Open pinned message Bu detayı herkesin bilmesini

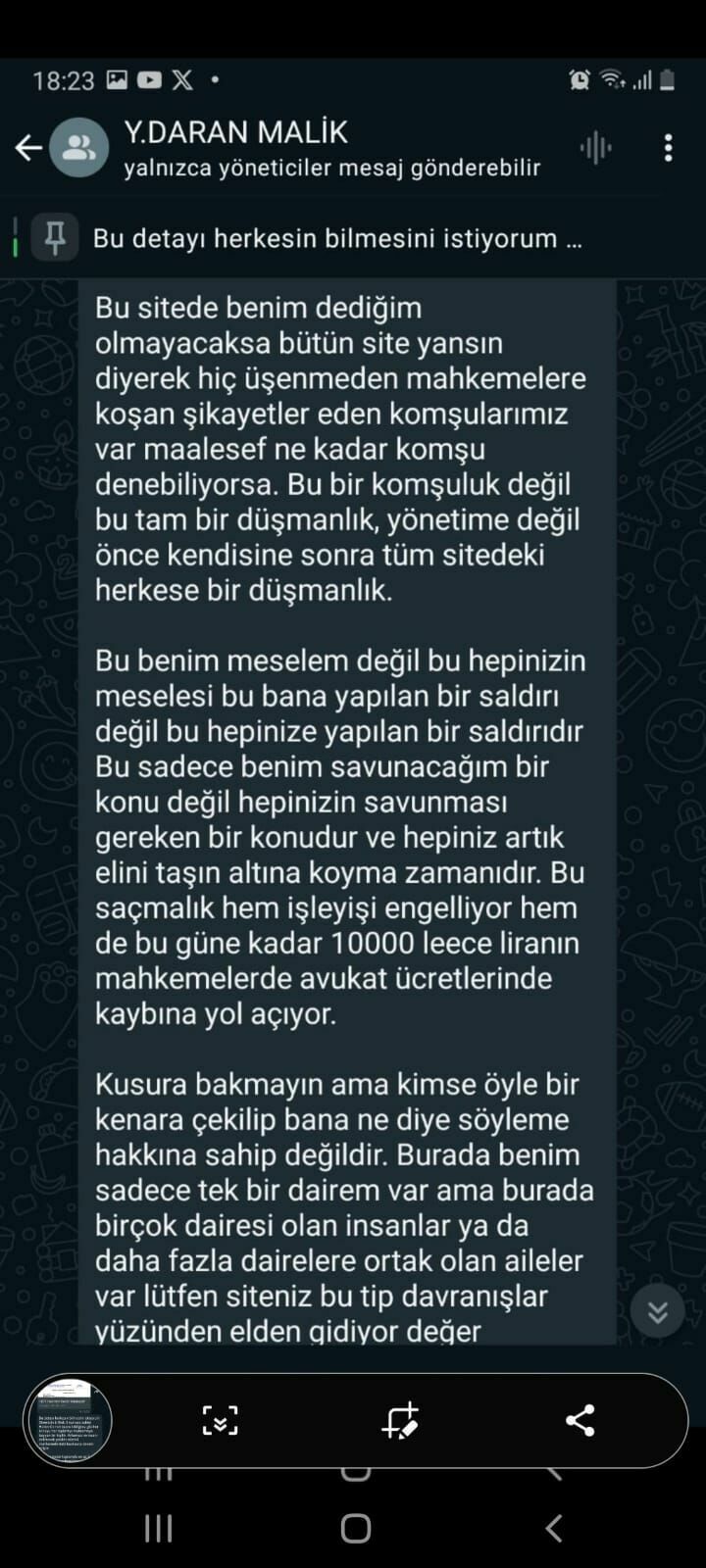[337, 238]
